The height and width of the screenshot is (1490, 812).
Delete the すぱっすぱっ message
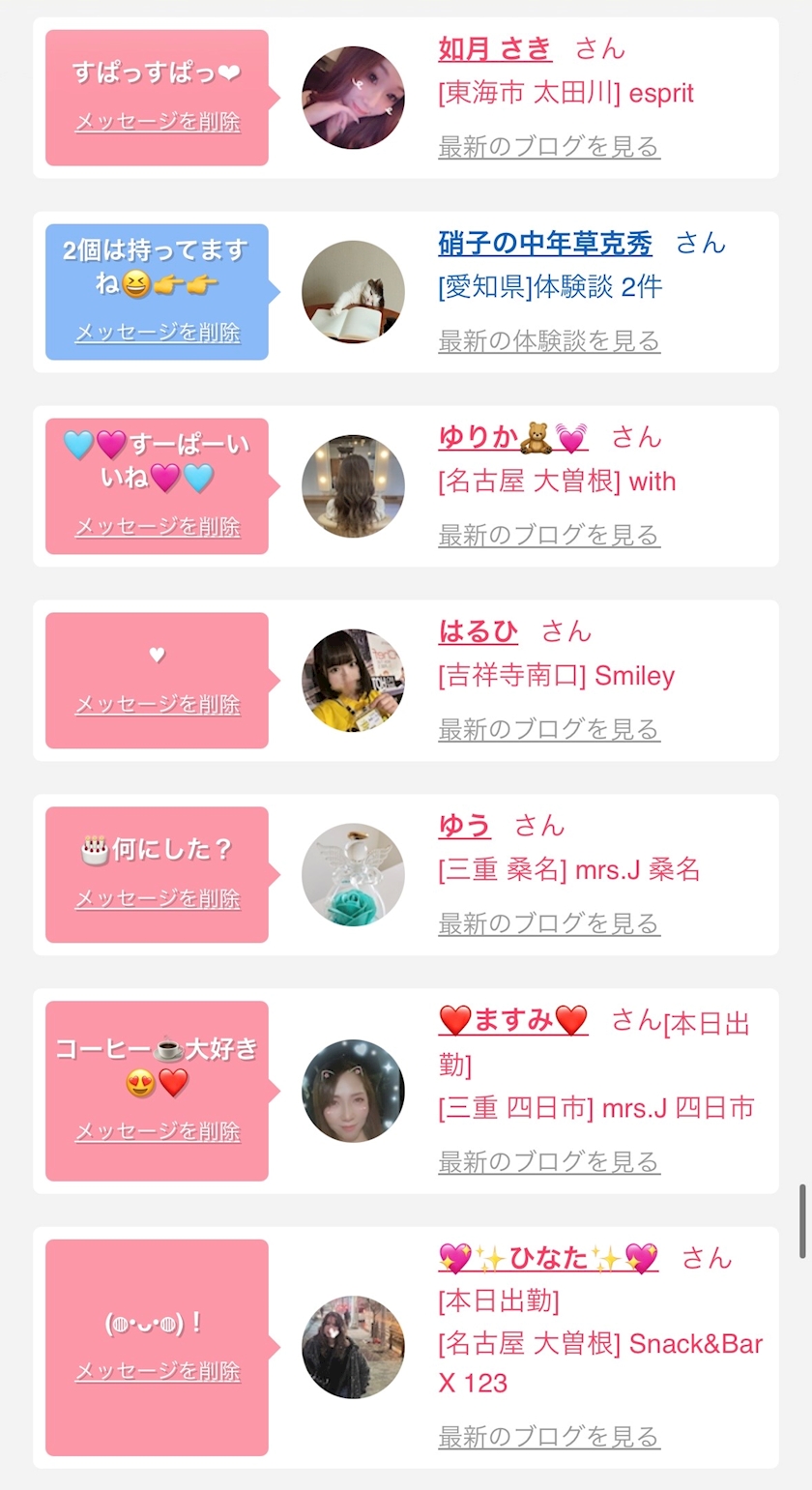point(158,123)
